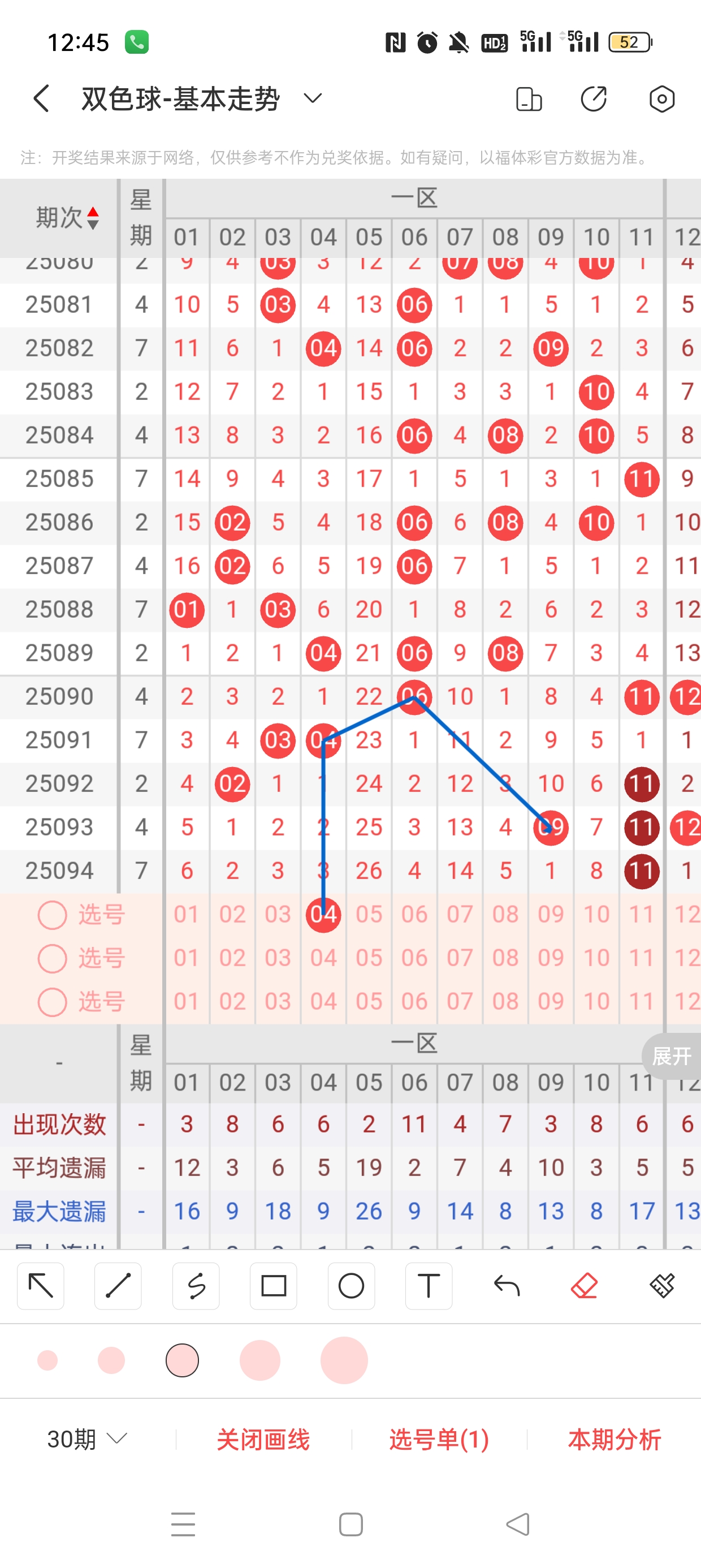Open 选号单(1) selection list
The height and width of the screenshot is (1568, 701).
tap(439, 1439)
